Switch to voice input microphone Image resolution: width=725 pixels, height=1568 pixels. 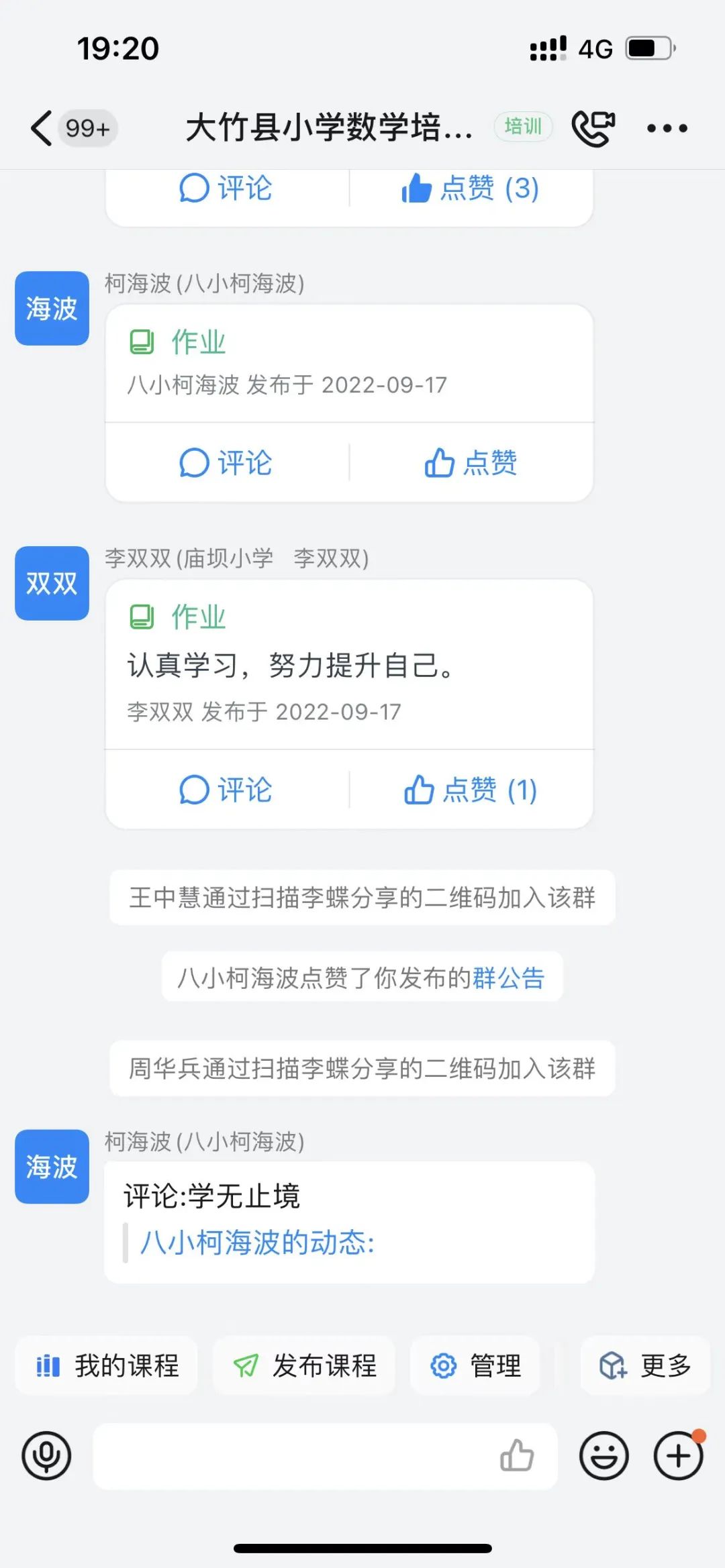[46, 1456]
